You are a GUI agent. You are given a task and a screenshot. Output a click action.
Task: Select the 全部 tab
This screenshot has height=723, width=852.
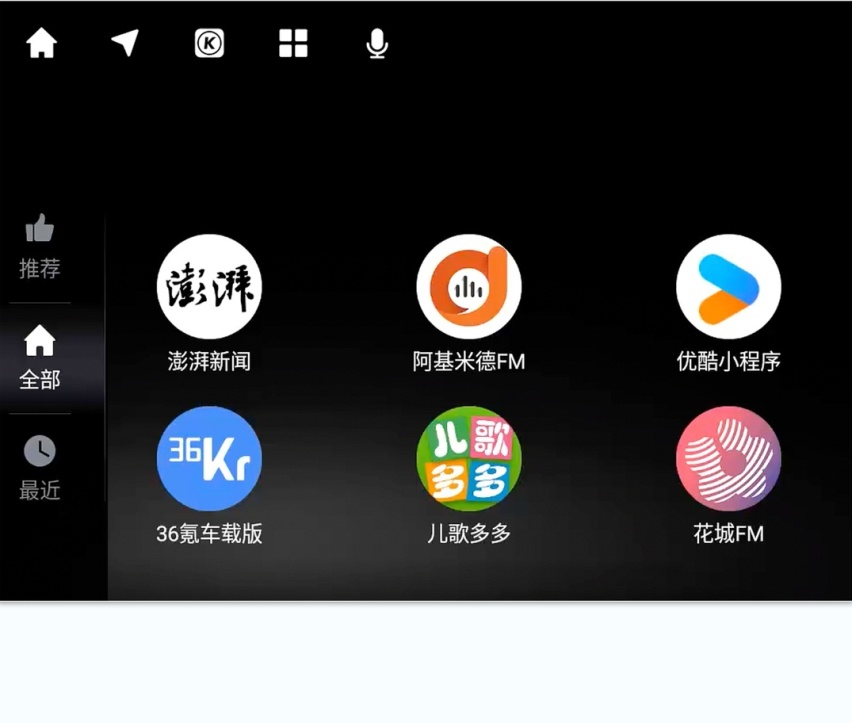tap(40, 358)
